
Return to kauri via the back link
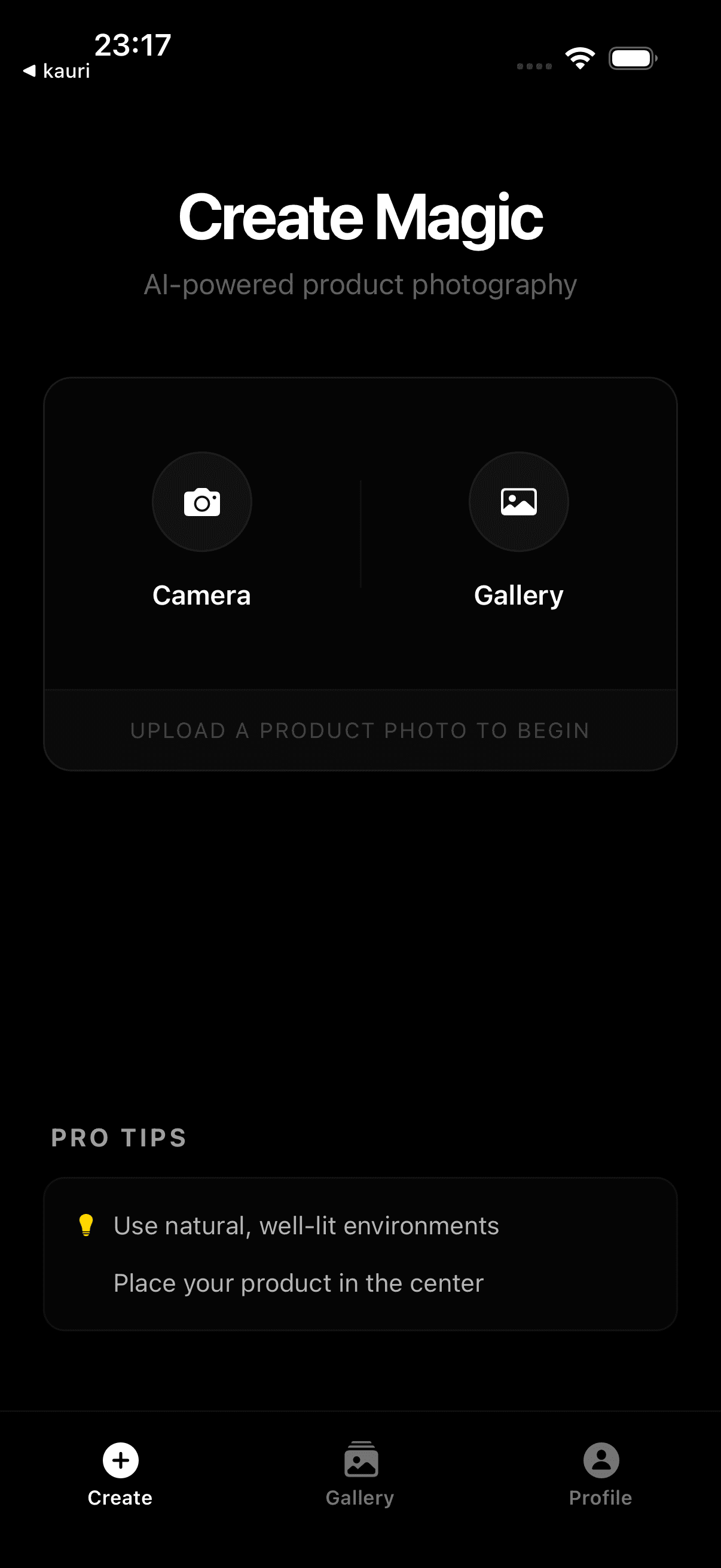(57, 70)
